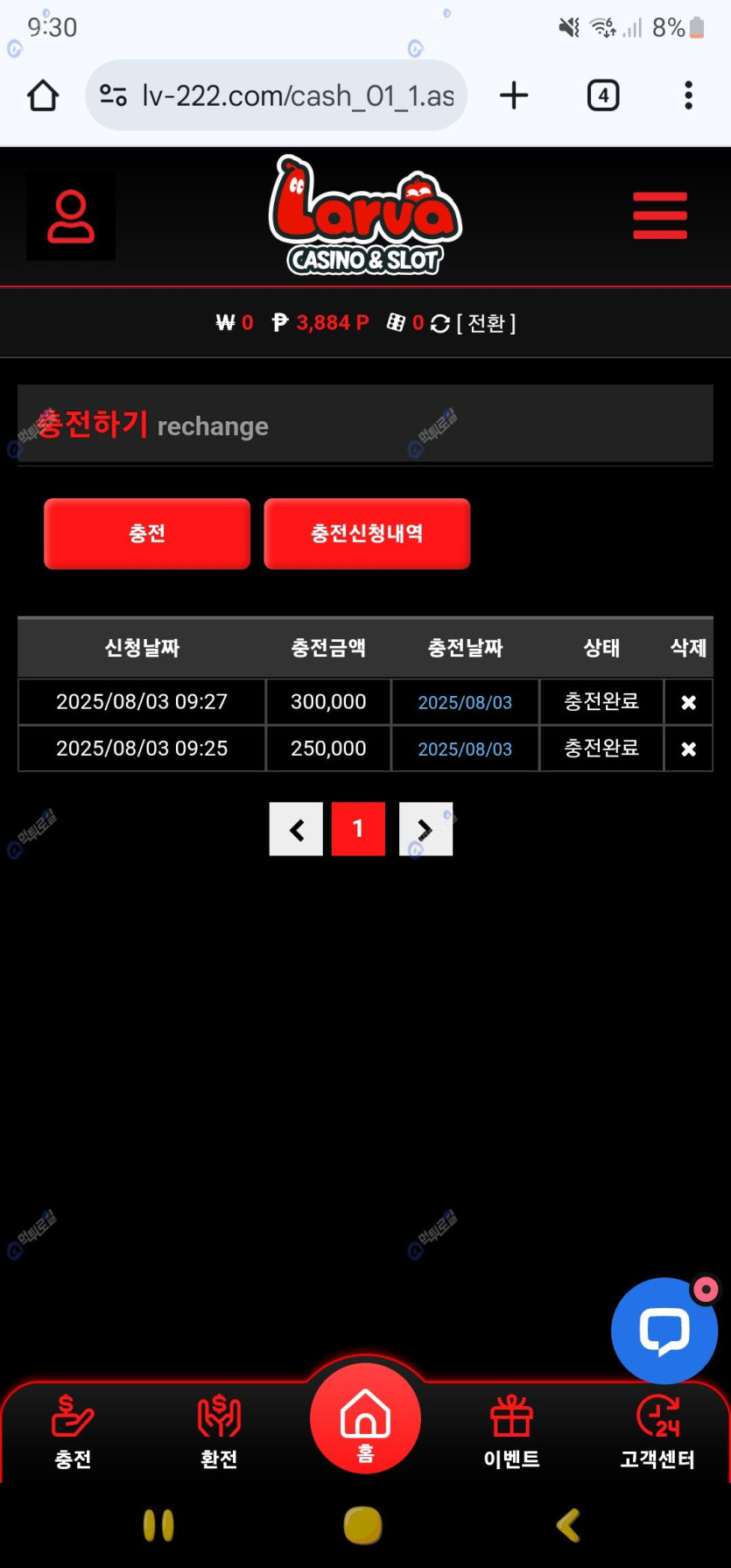This screenshot has width=731, height=1568.
Task: Open the red hamburger menu
Action: pos(660,215)
